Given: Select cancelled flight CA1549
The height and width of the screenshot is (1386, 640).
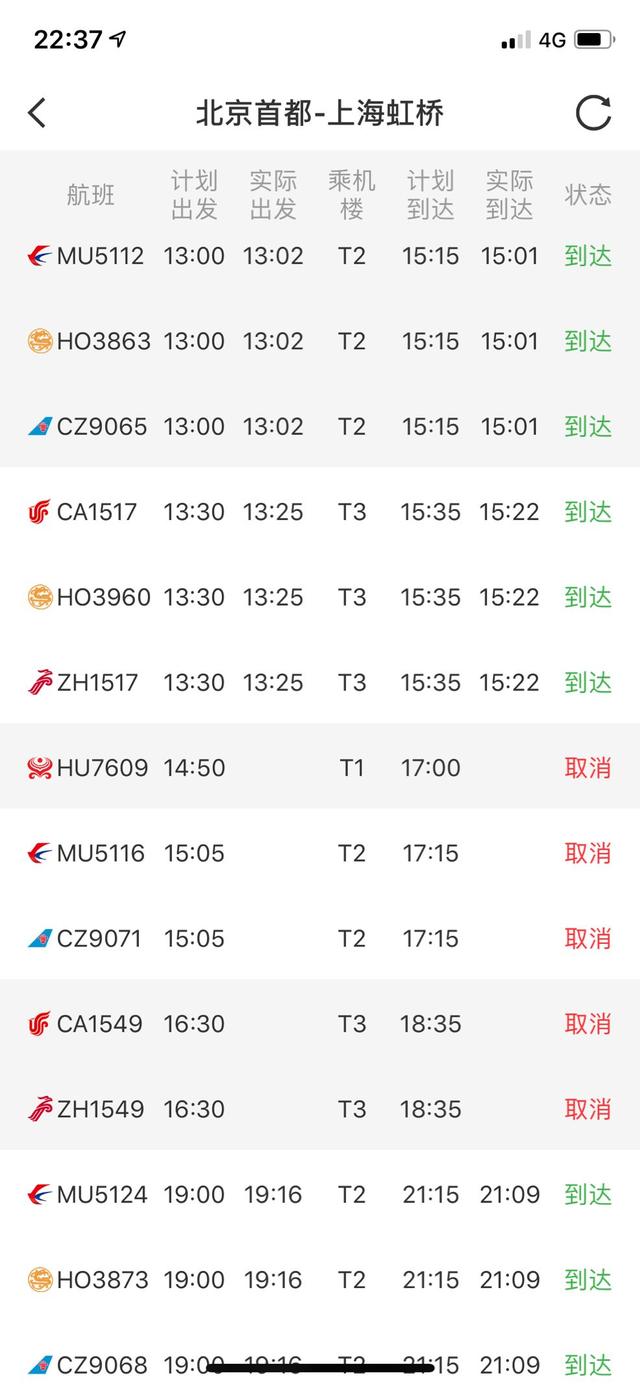Looking at the screenshot, I should coord(320,1024).
